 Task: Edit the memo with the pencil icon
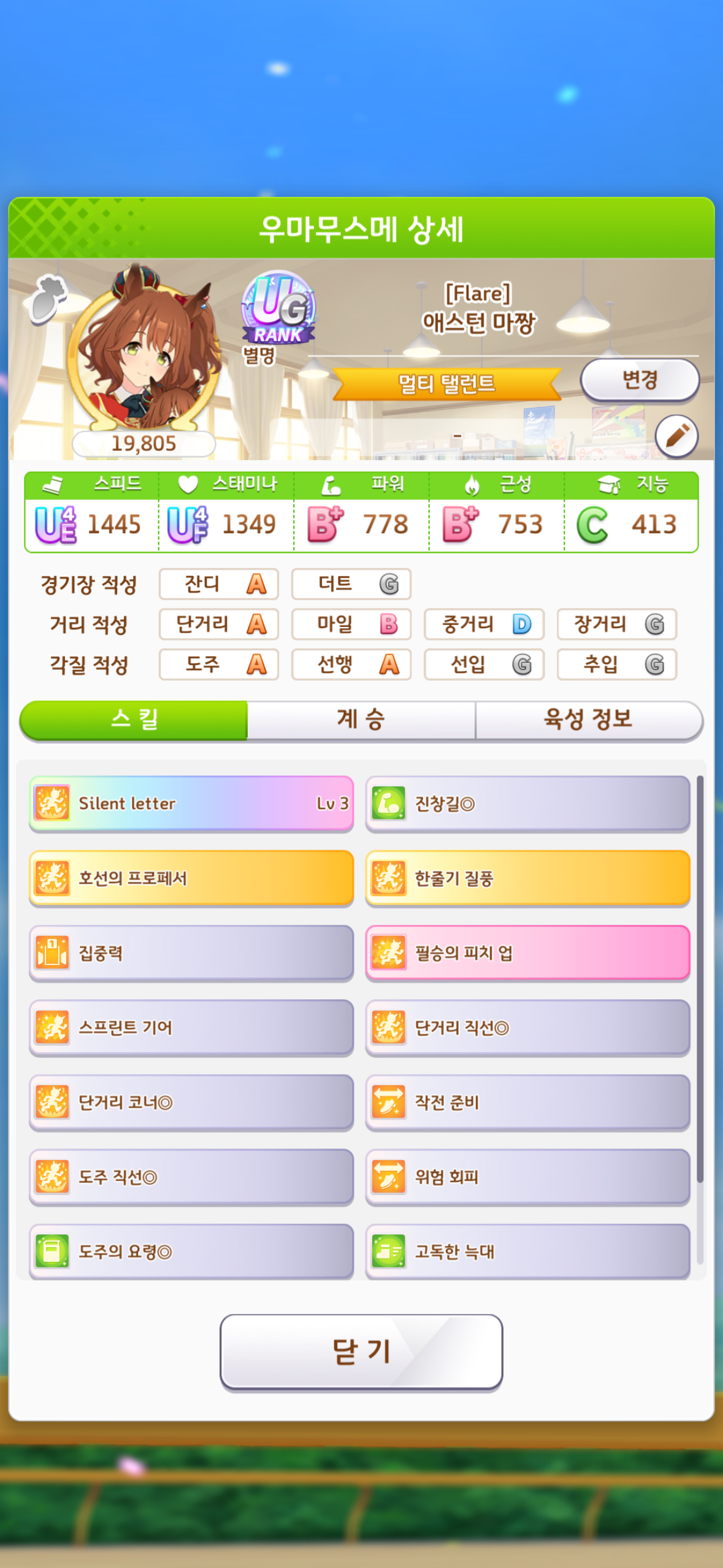676,436
